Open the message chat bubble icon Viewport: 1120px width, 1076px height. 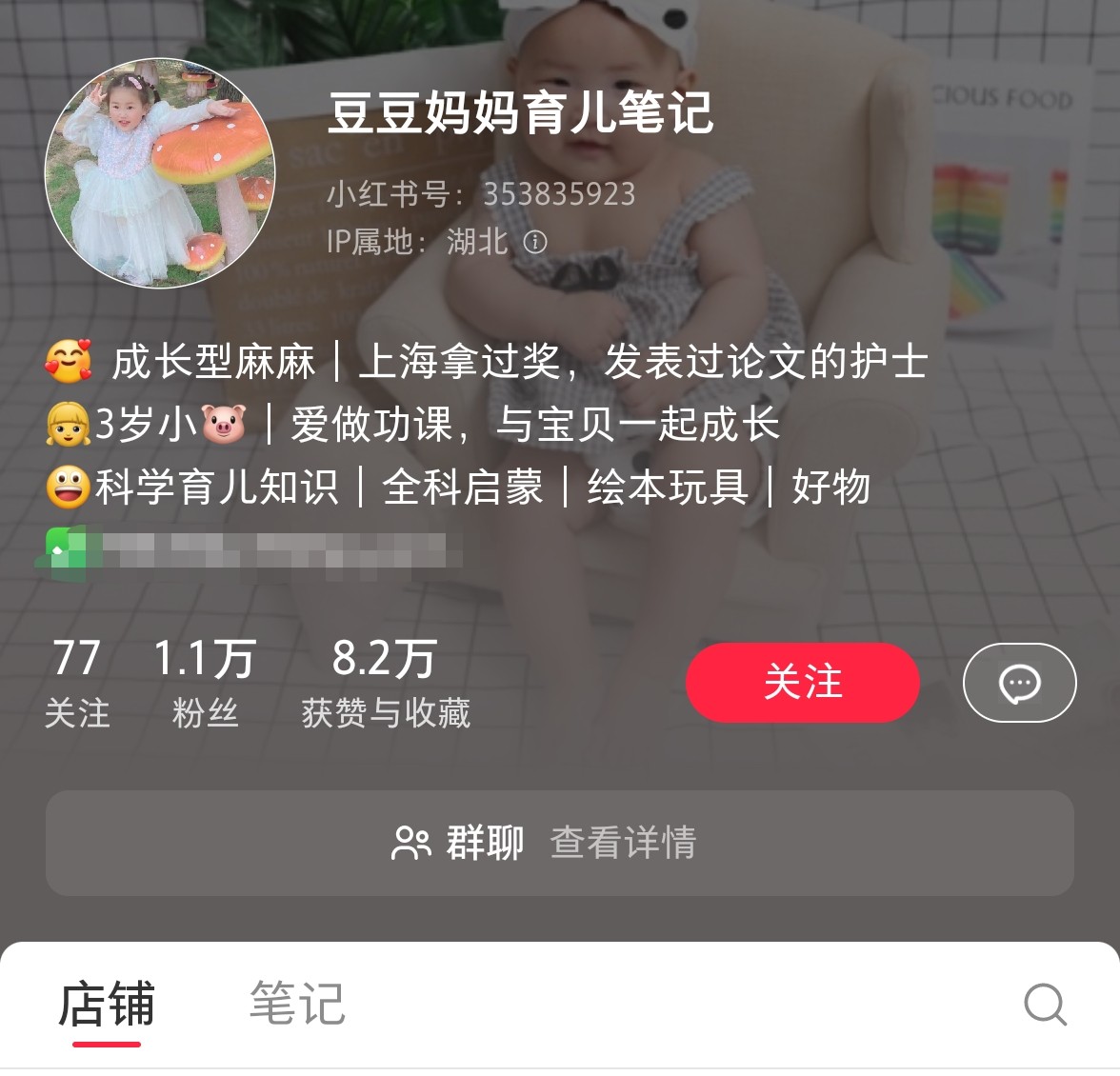click(1019, 683)
